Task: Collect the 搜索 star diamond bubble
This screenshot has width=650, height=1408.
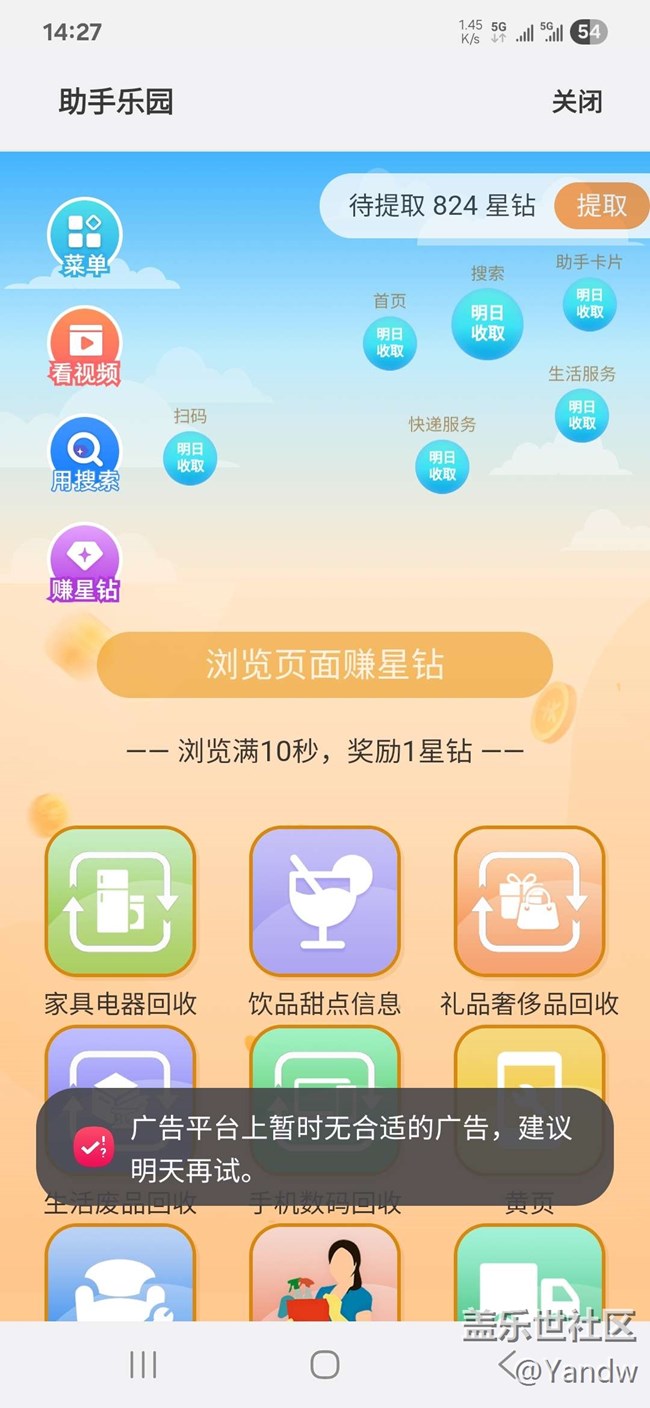Action: click(x=487, y=323)
